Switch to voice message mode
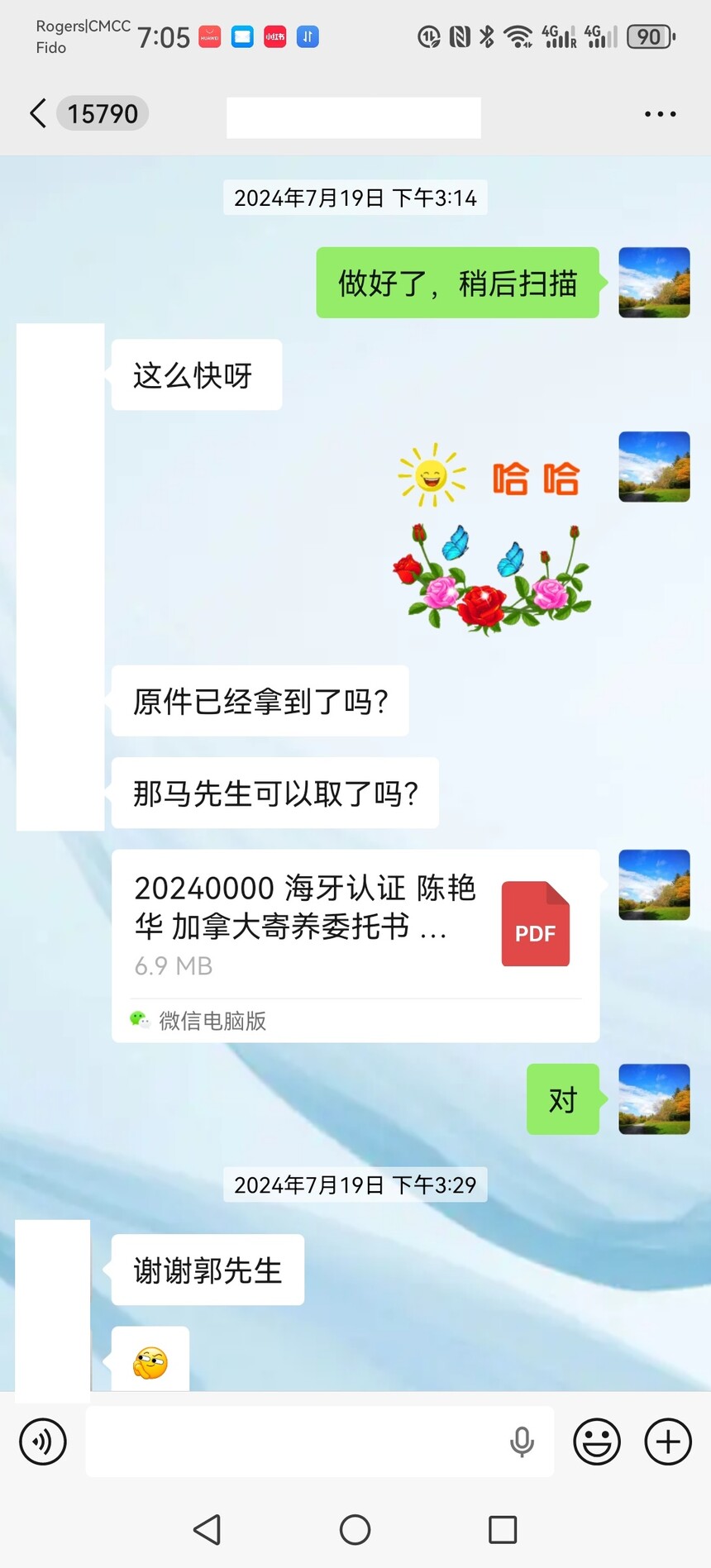The width and height of the screenshot is (711, 1568). pyautogui.click(x=43, y=1442)
